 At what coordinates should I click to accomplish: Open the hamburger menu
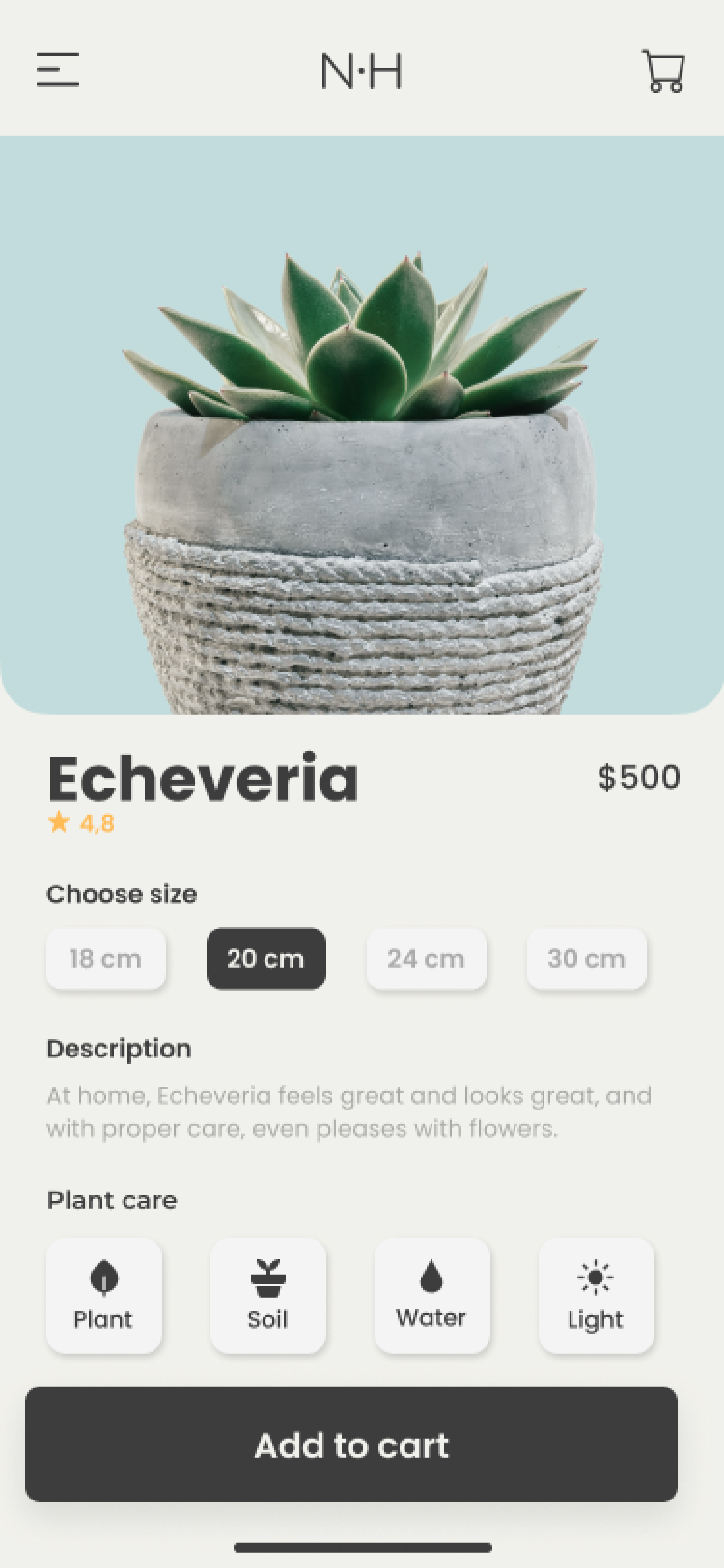58,69
